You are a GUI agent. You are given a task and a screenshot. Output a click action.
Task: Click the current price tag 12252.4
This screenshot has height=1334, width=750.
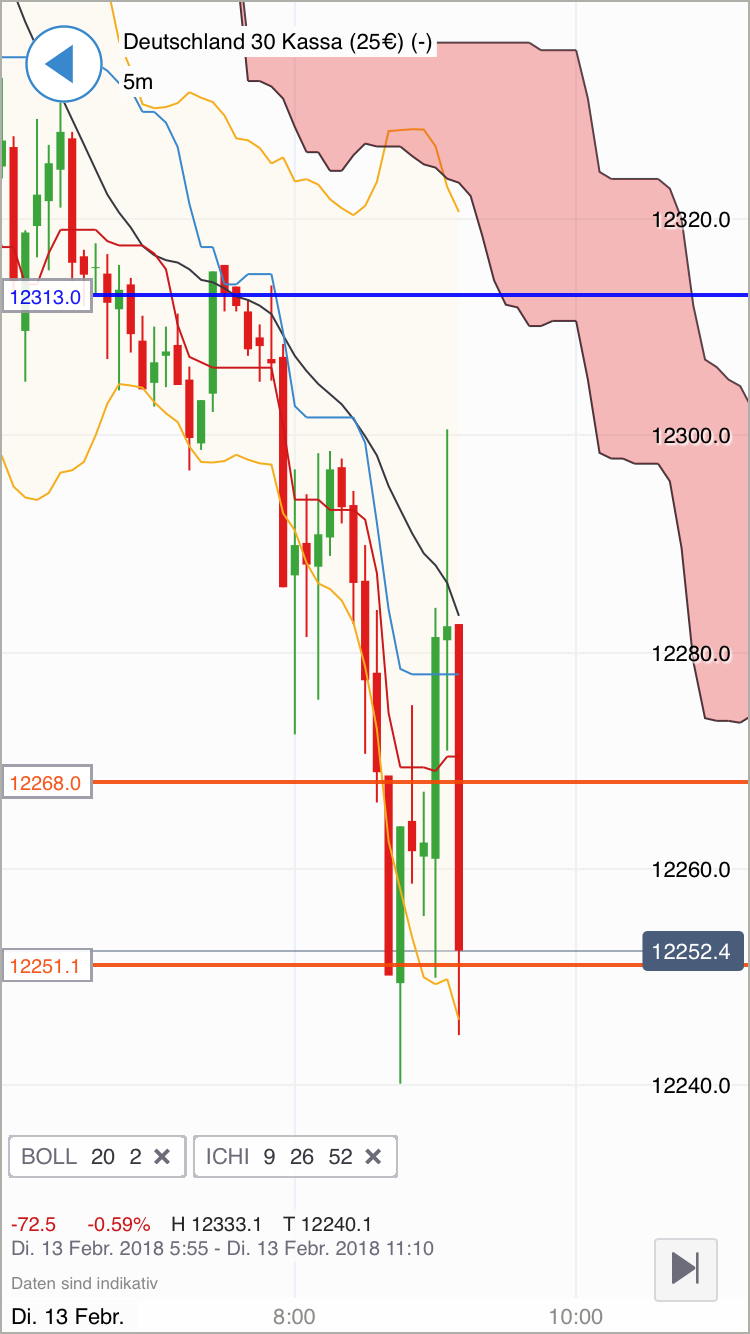pos(693,952)
